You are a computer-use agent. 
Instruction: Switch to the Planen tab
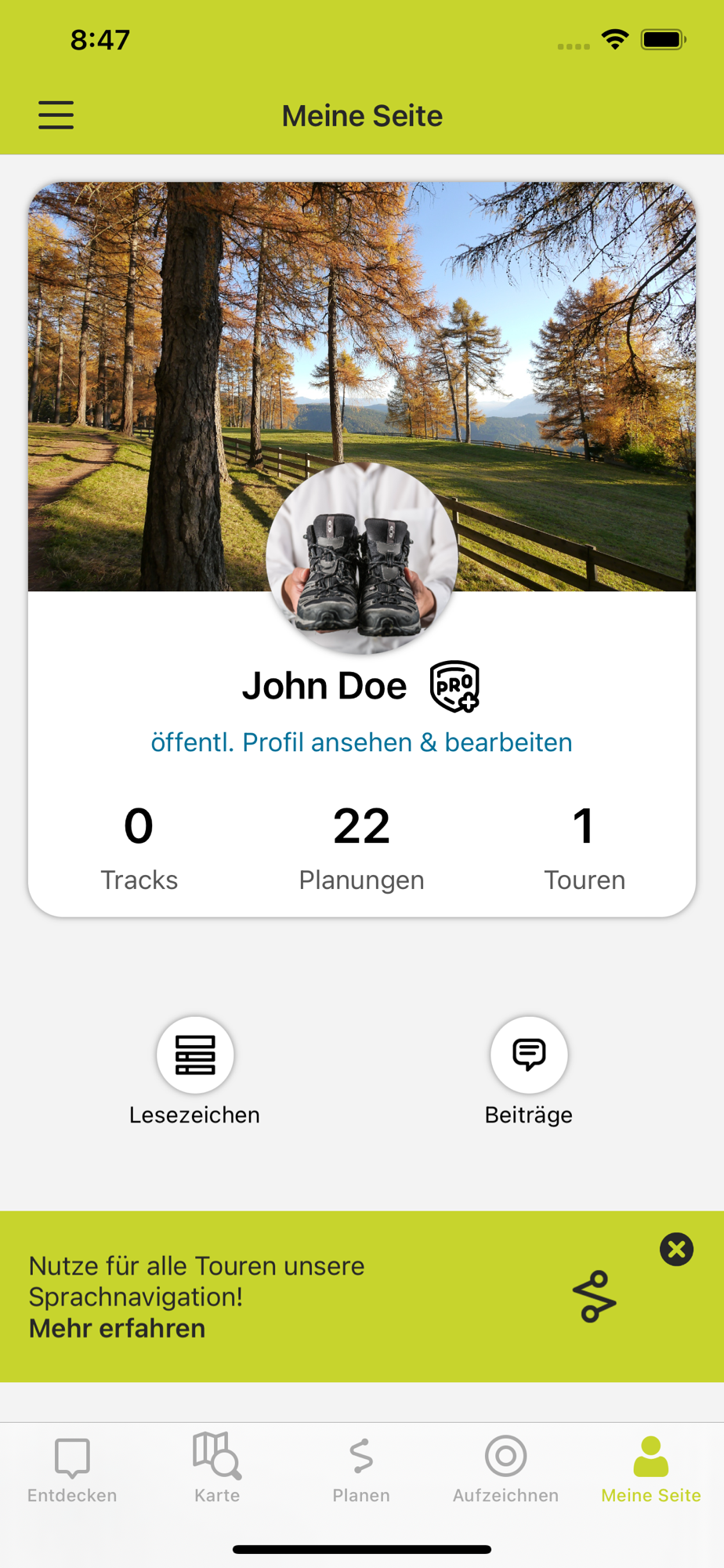coord(361,1469)
